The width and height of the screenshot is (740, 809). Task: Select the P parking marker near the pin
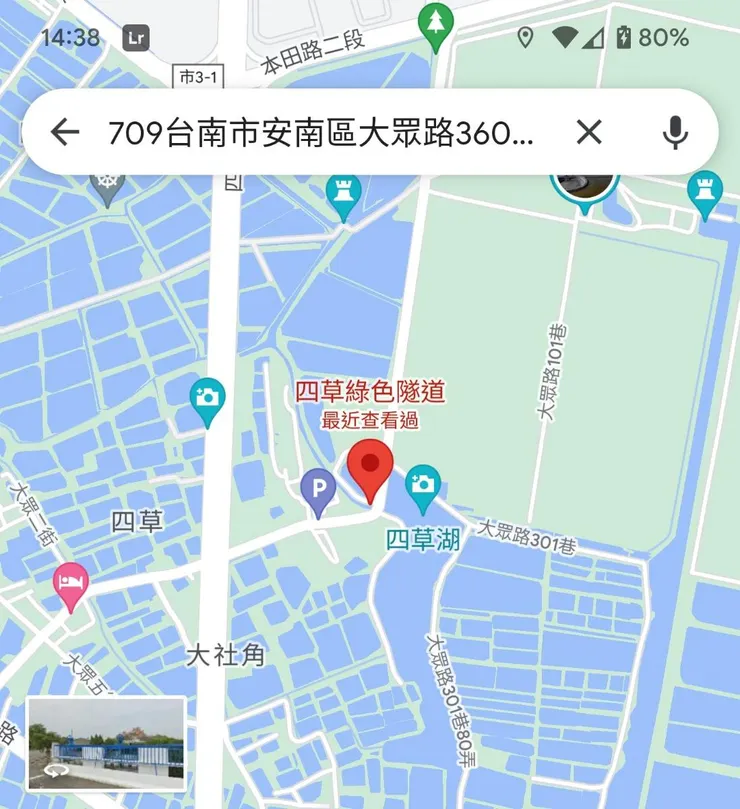pos(319,487)
